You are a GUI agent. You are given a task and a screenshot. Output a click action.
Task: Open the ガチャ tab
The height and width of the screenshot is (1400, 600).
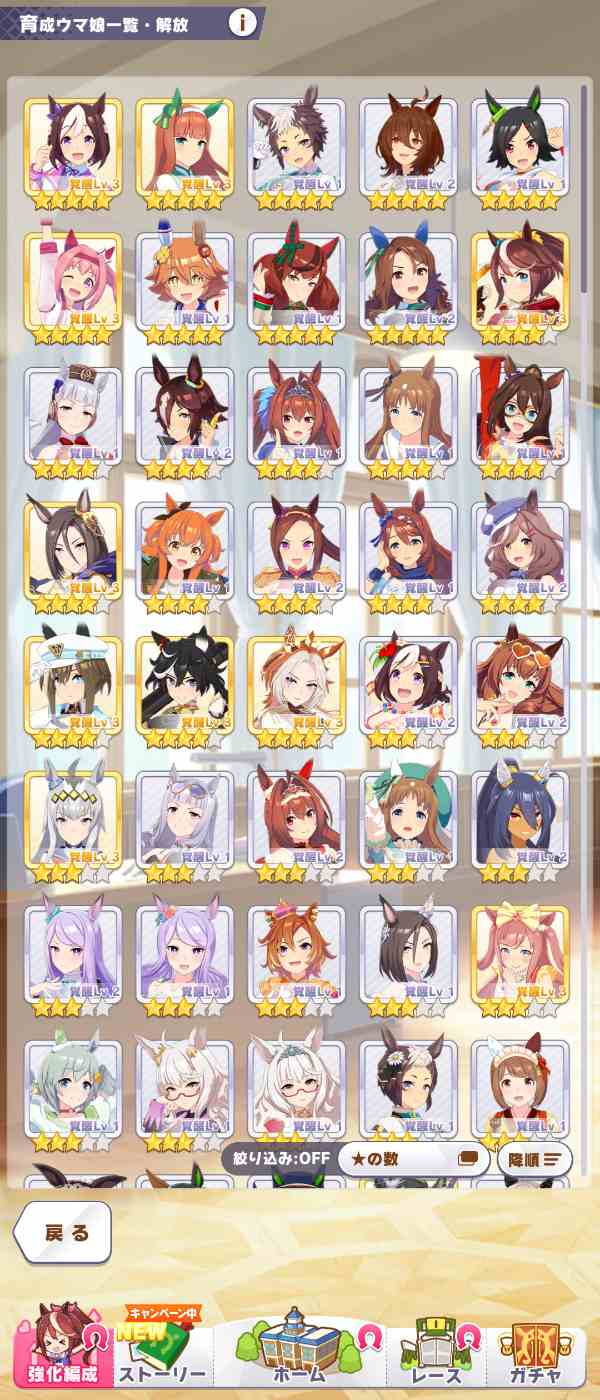coord(538,1348)
